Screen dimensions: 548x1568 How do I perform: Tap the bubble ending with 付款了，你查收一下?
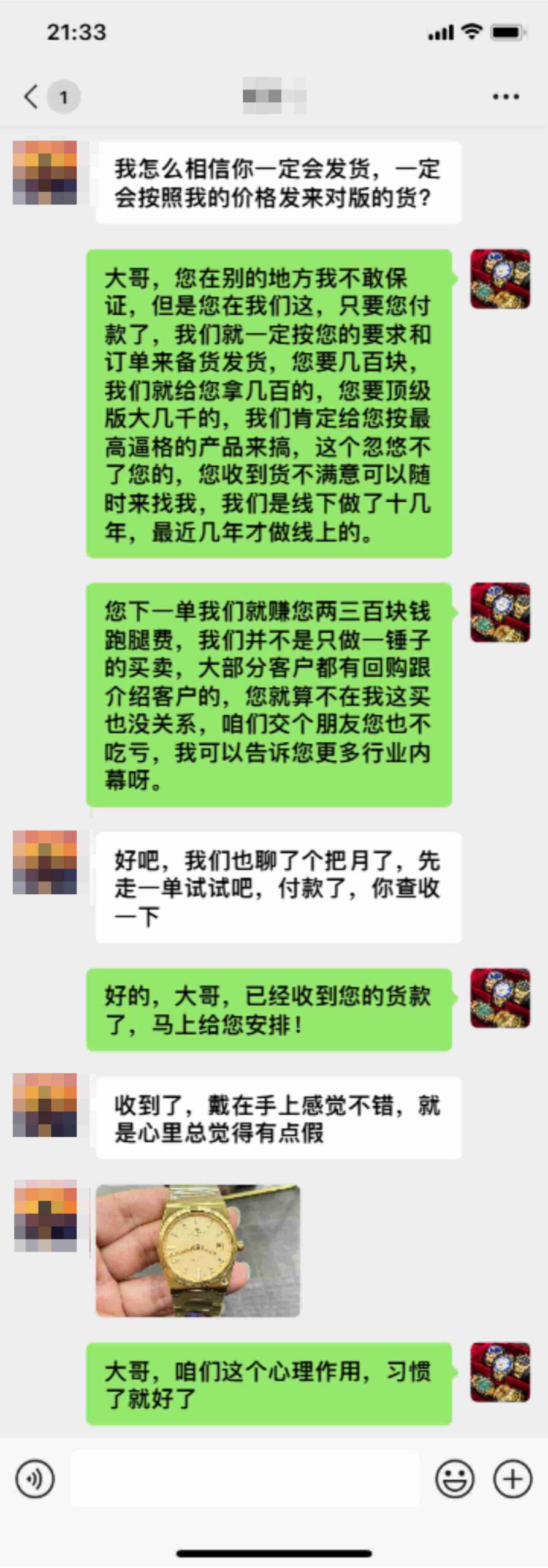[x=276, y=888]
